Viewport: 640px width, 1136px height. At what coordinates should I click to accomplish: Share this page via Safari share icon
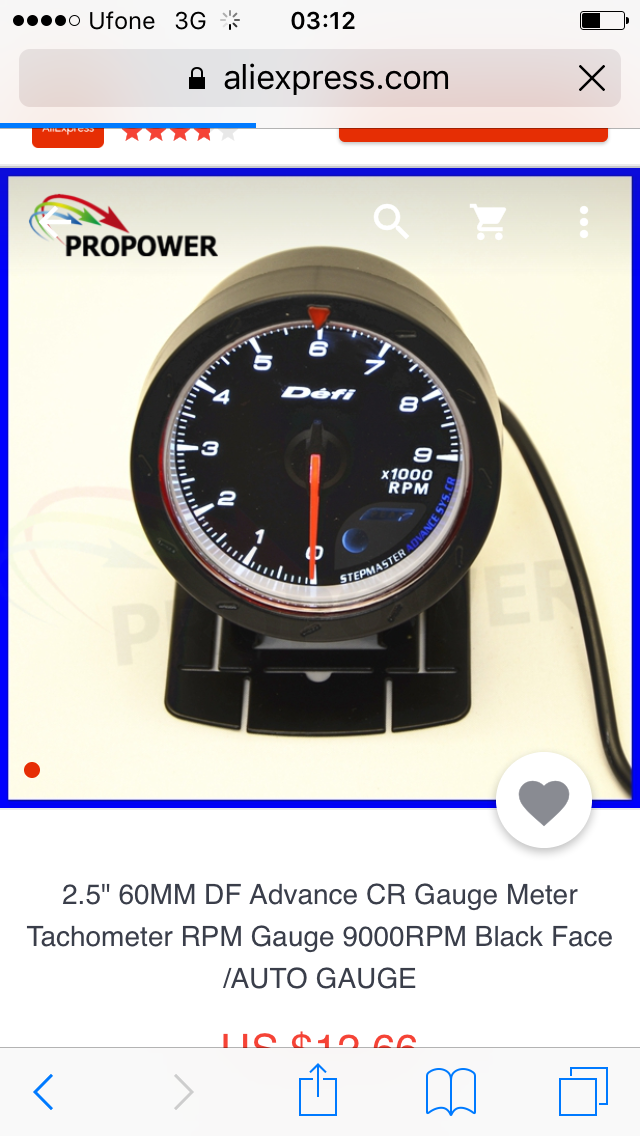317,1088
